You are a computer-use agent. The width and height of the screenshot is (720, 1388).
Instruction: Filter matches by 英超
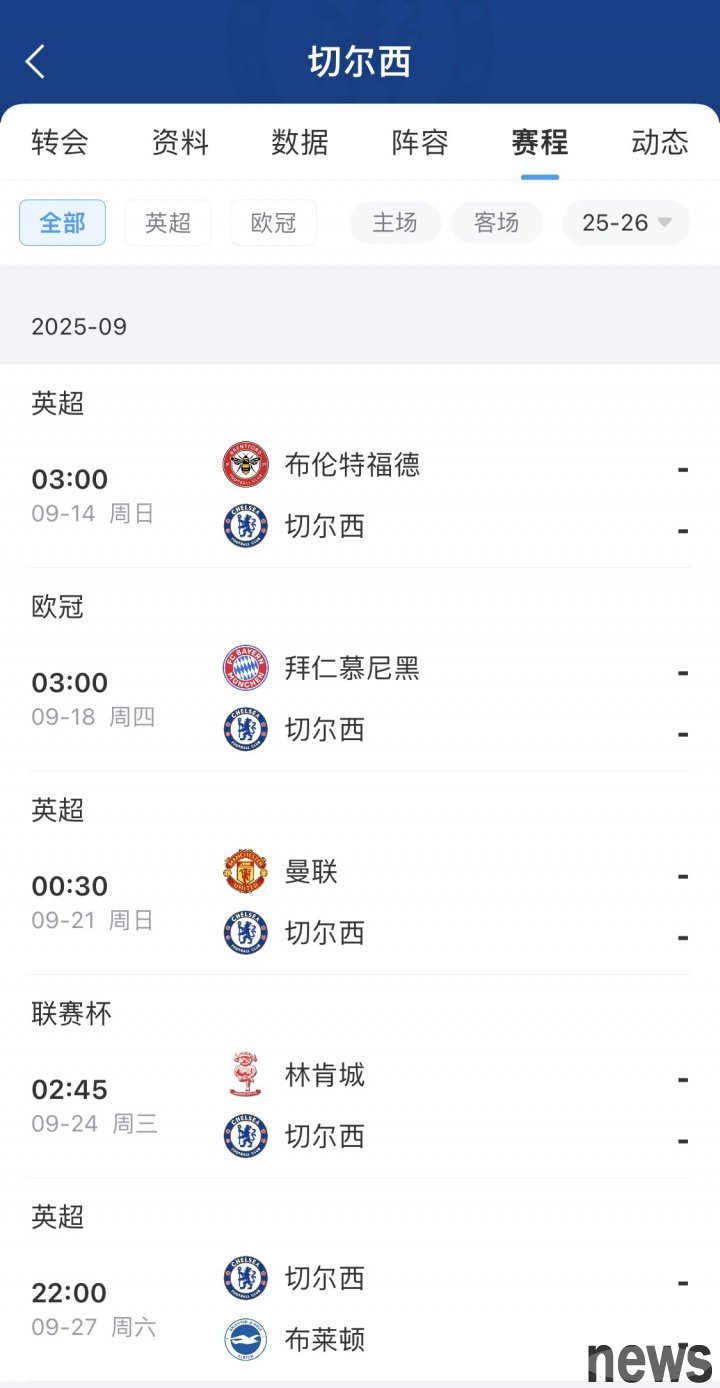pos(168,222)
